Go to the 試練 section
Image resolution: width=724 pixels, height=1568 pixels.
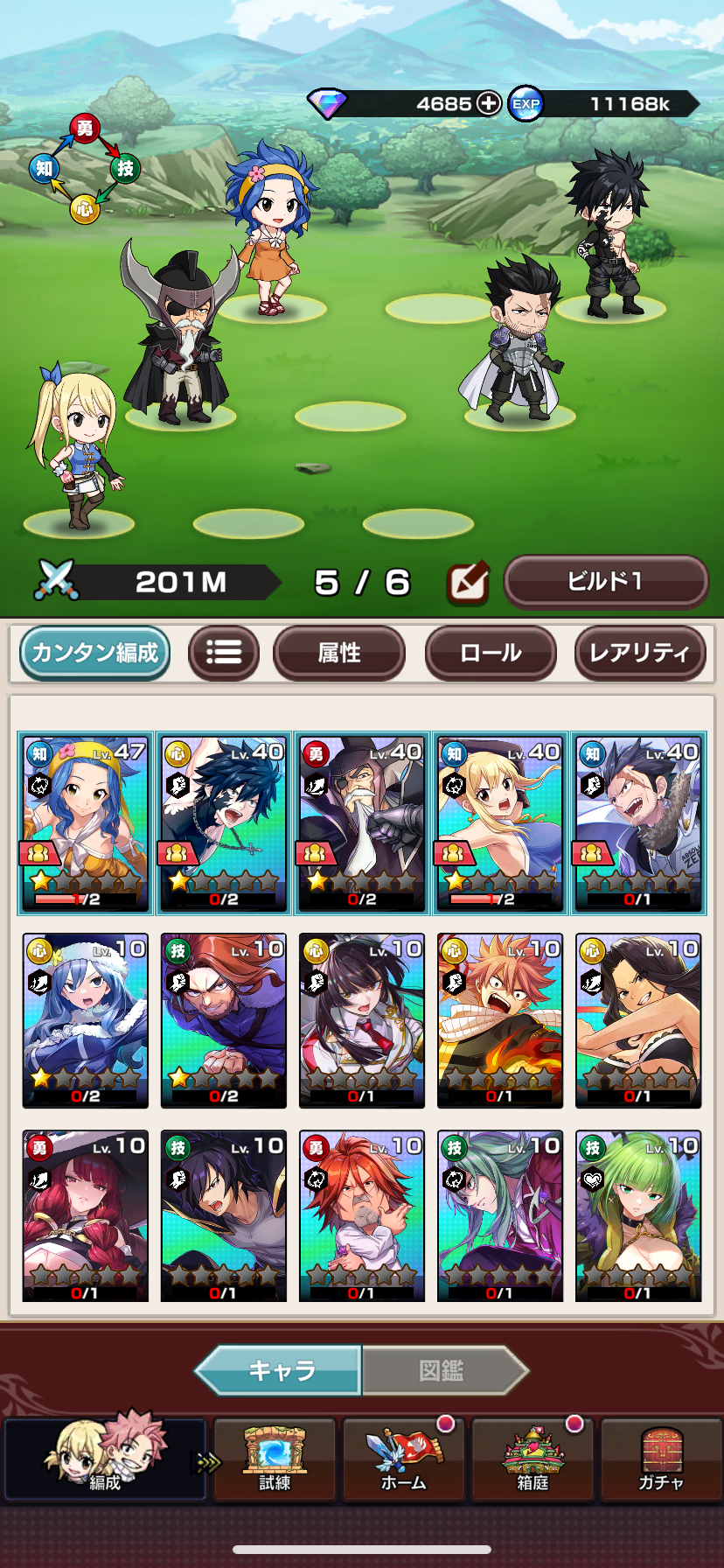point(275,1459)
